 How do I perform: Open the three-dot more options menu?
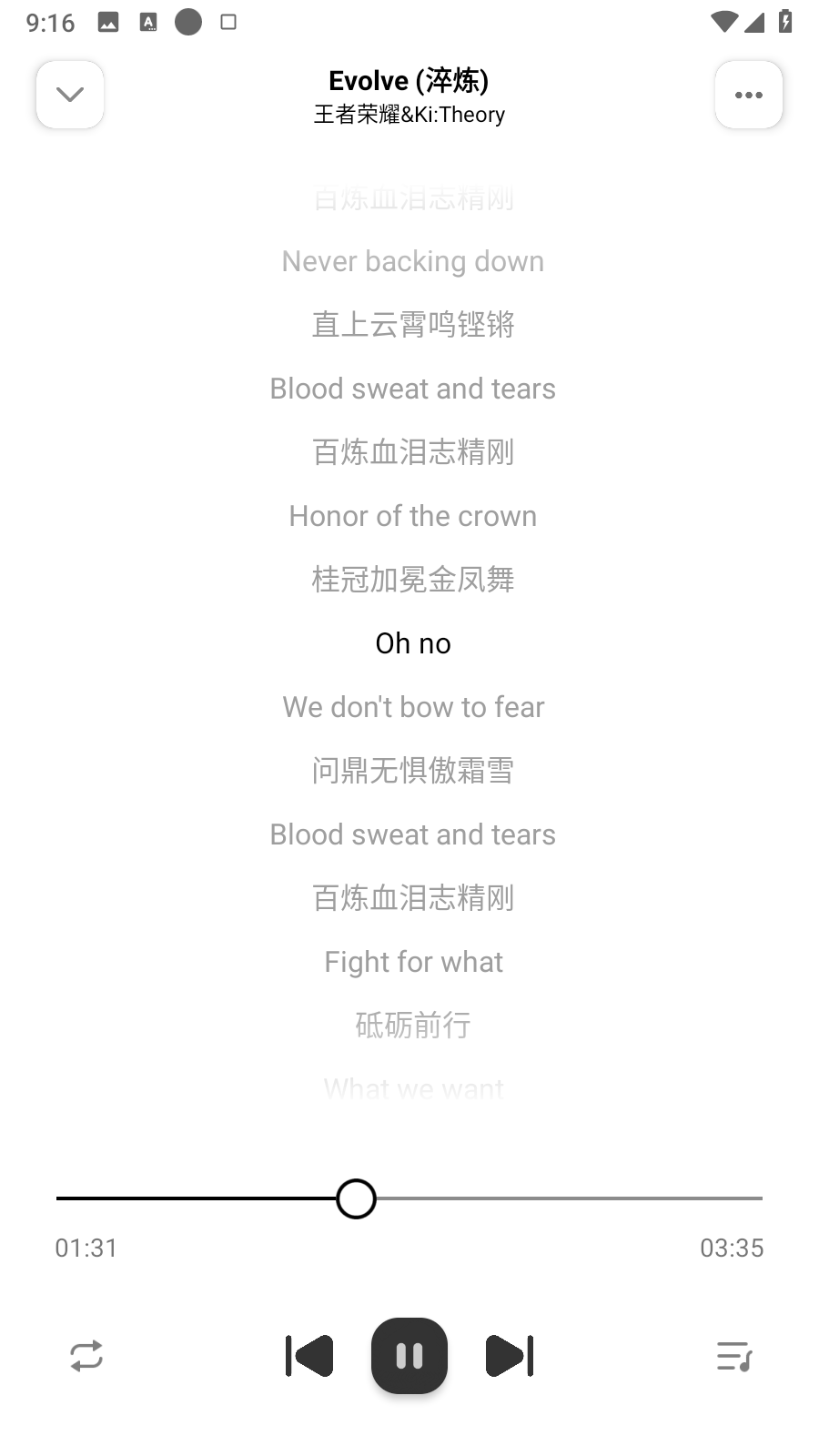point(748,95)
